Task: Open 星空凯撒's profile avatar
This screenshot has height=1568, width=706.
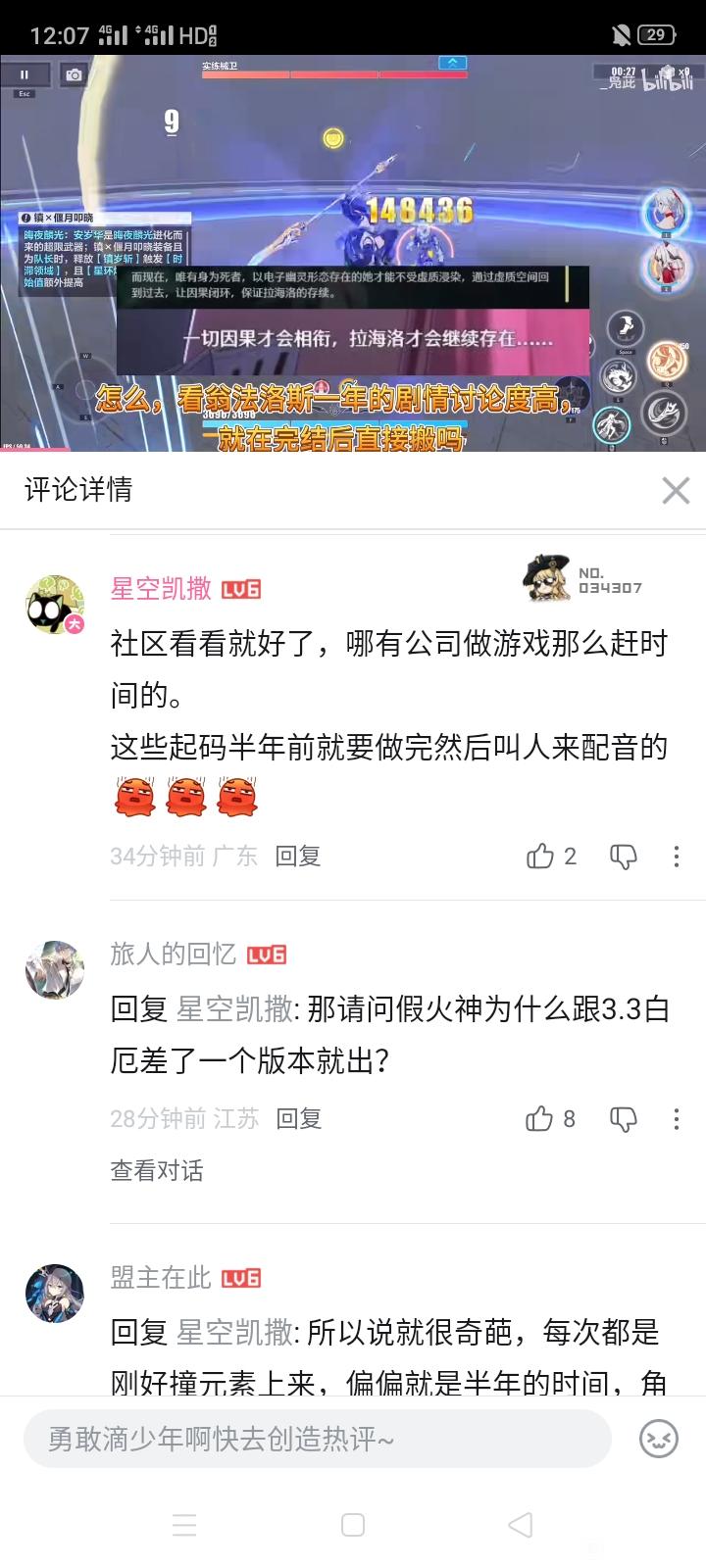Action: pyautogui.click(x=55, y=605)
